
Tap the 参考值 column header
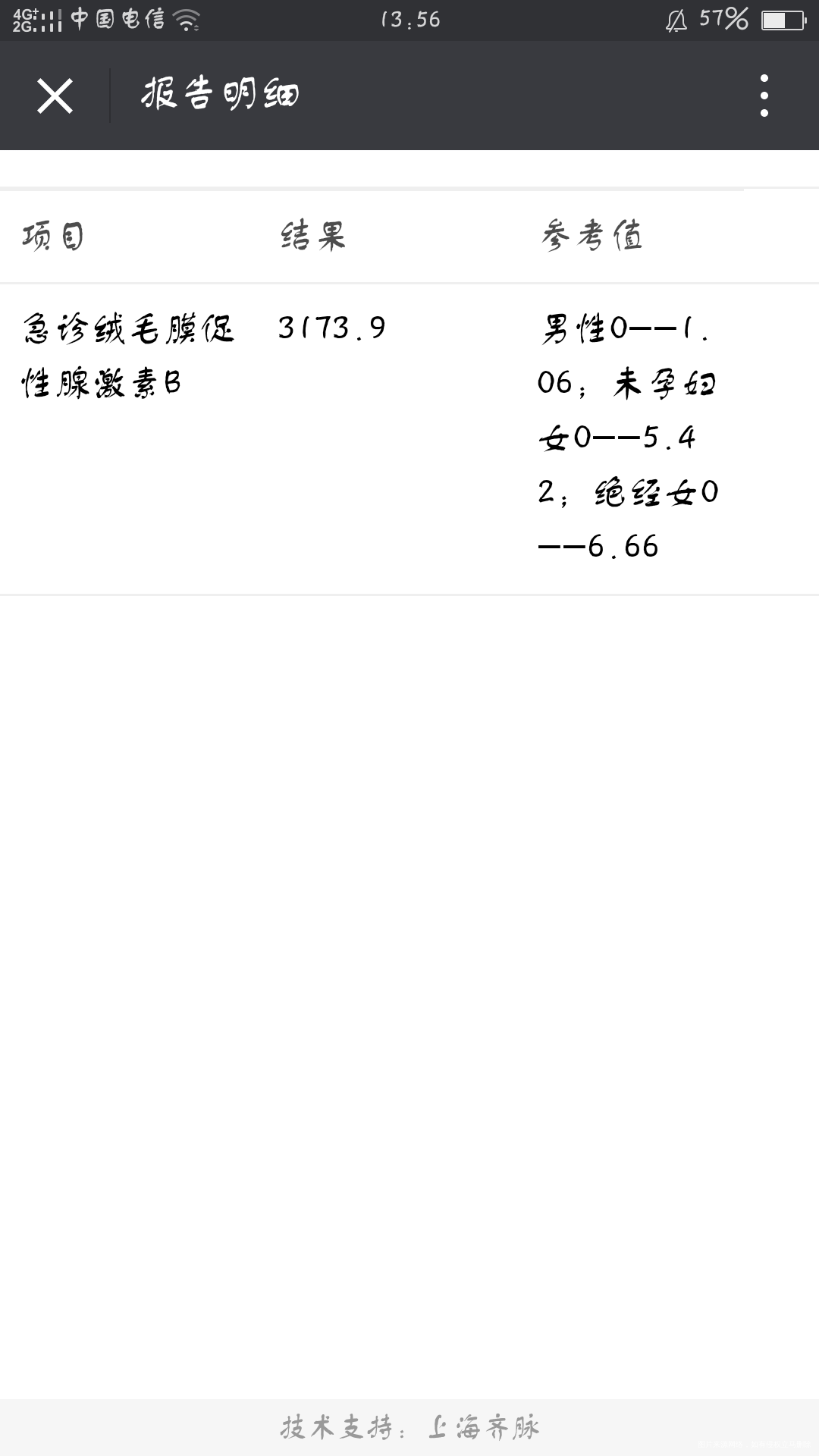pos(593,235)
